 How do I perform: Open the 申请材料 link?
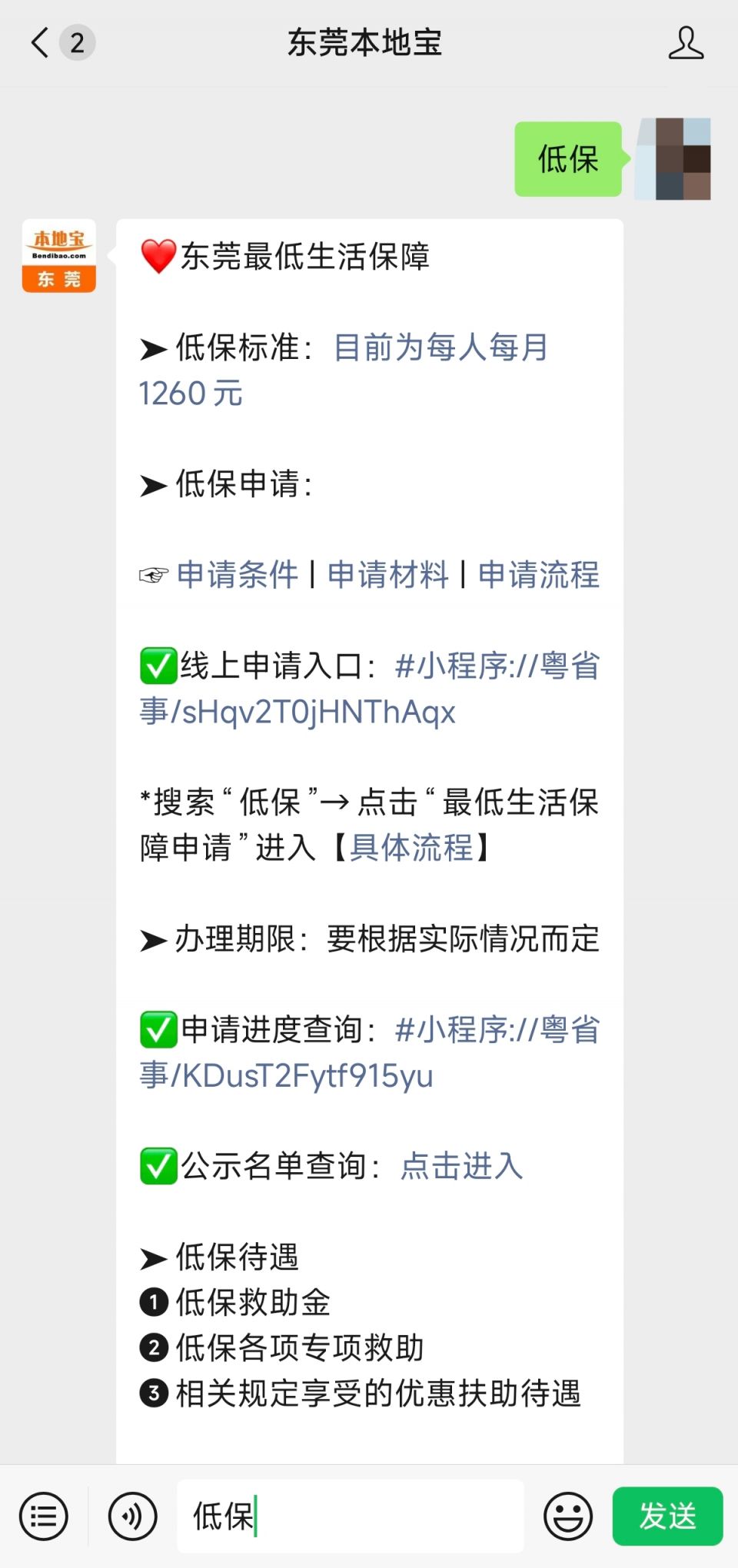pyautogui.click(x=388, y=575)
